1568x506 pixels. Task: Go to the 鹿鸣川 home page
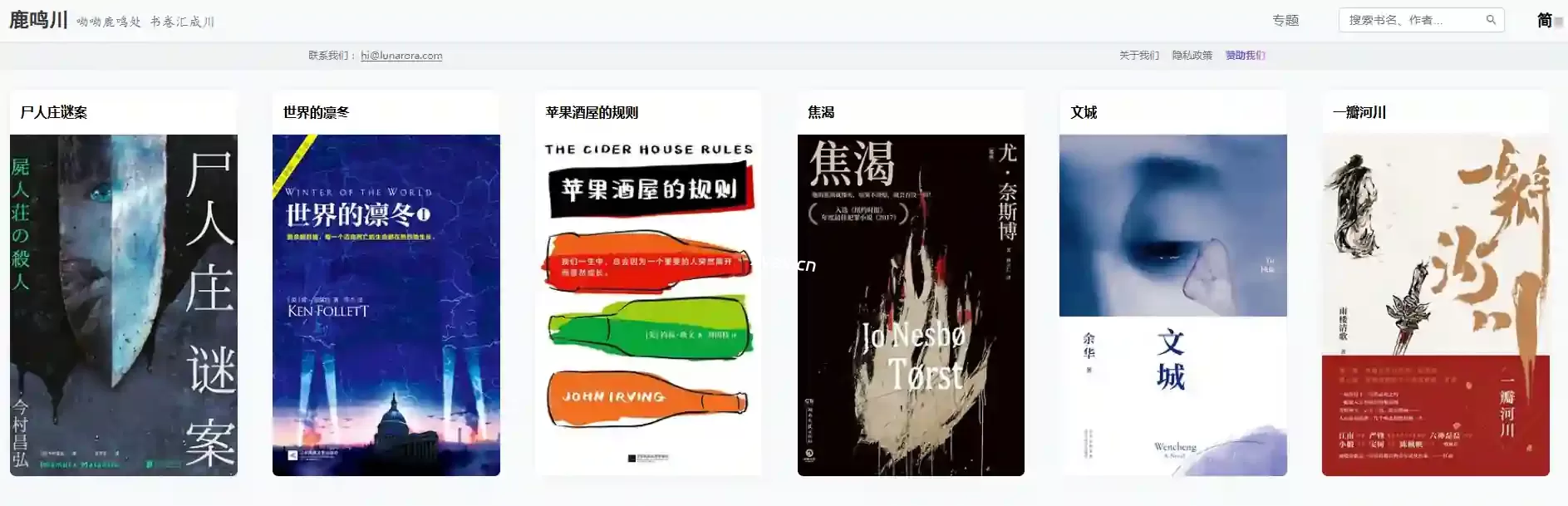pos(38,20)
